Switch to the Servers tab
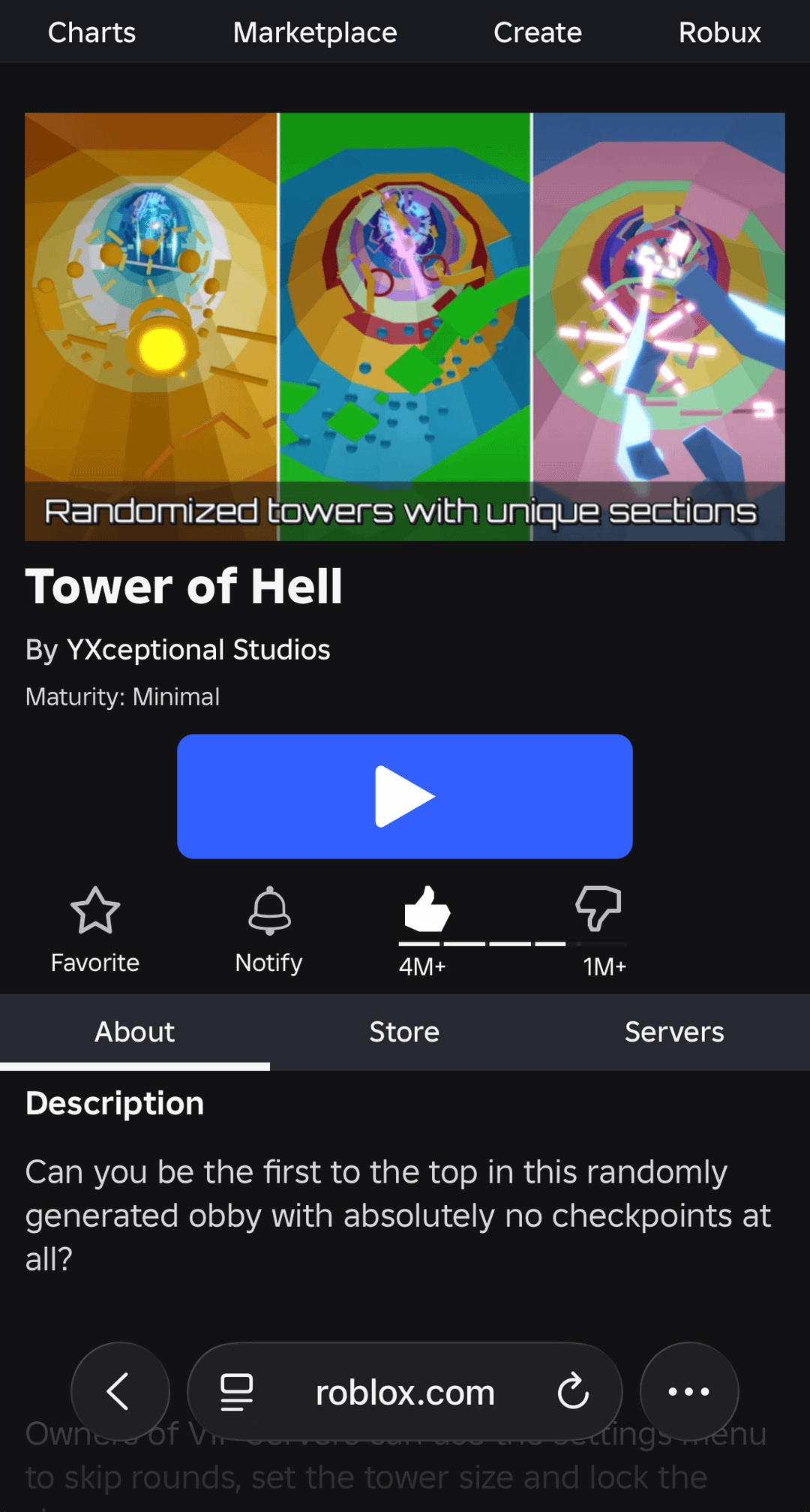The height and width of the screenshot is (1512, 810). [x=674, y=1033]
